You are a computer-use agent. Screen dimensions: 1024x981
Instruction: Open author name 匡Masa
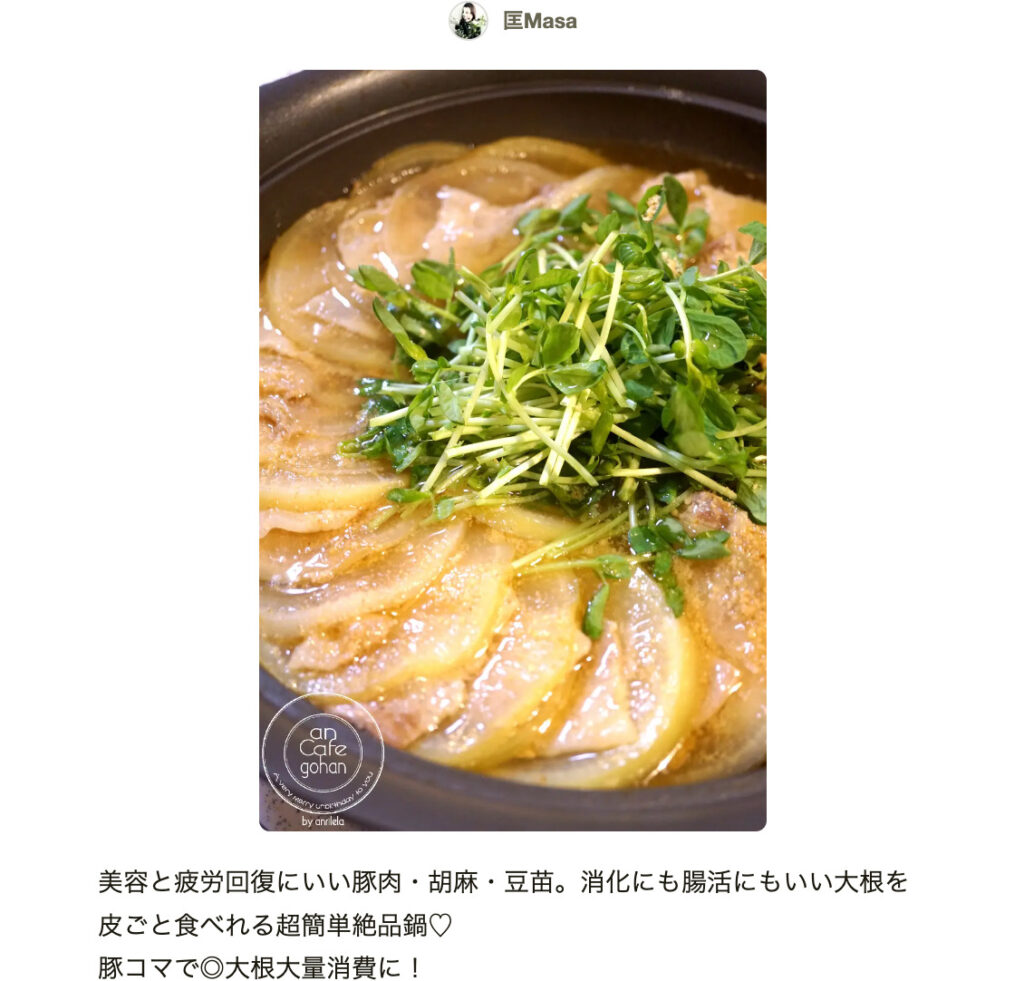pyautogui.click(x=540, y=21)
